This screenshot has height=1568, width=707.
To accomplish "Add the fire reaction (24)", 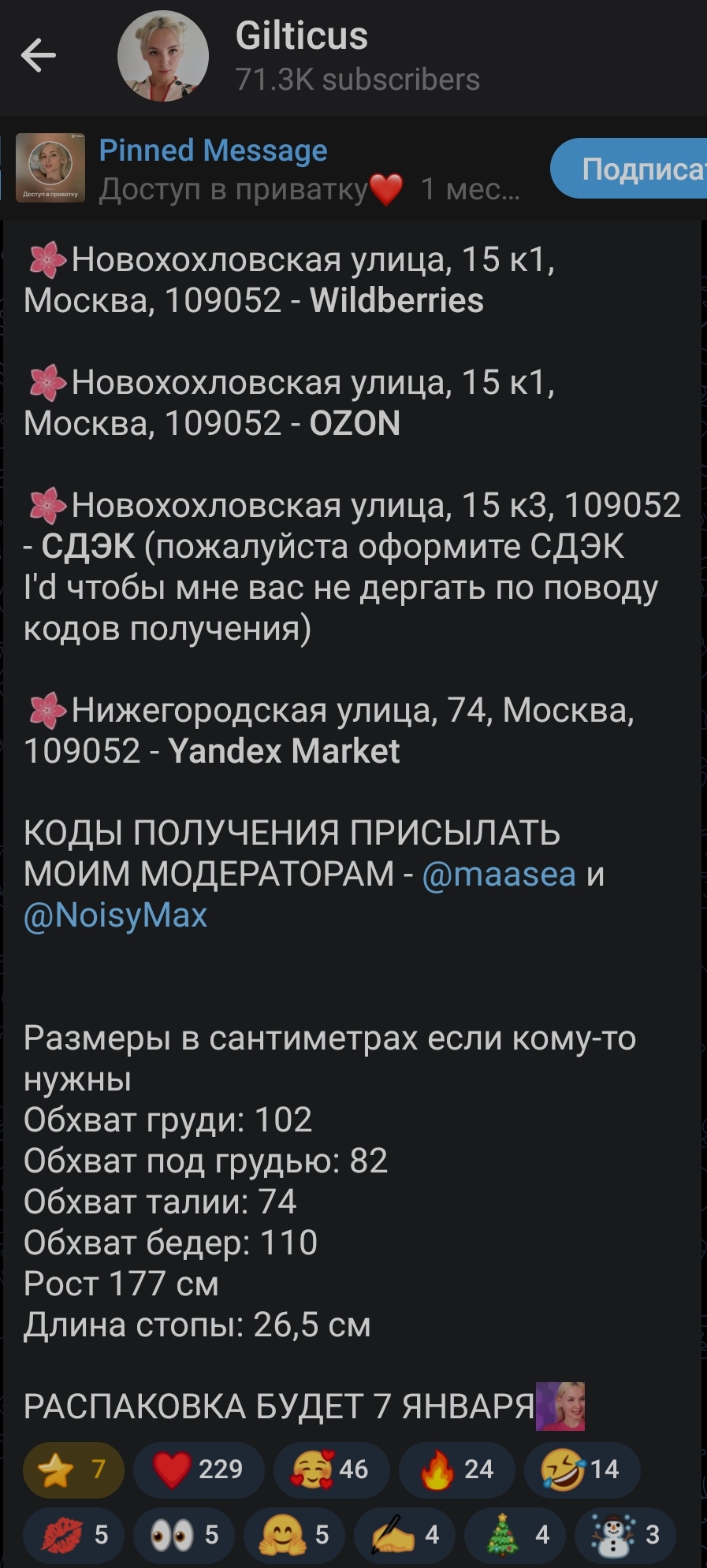I will coord(456,1470).
